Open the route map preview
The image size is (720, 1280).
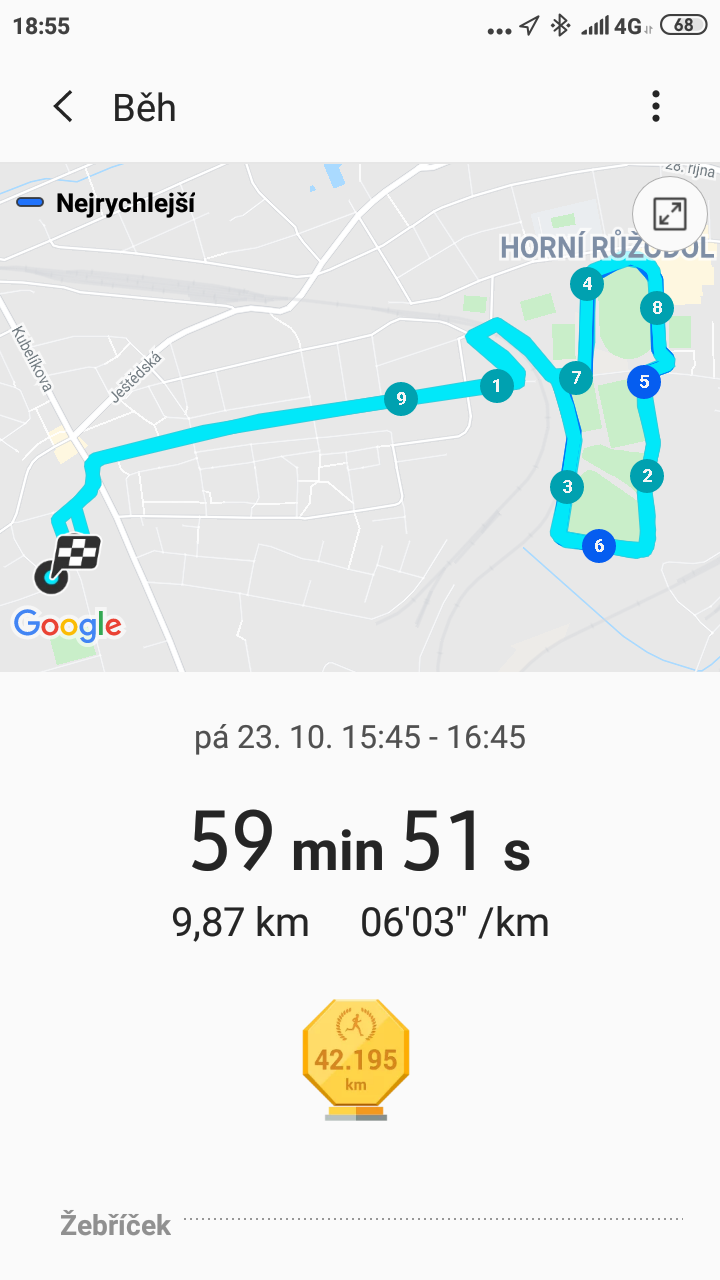tap(360, 417)
